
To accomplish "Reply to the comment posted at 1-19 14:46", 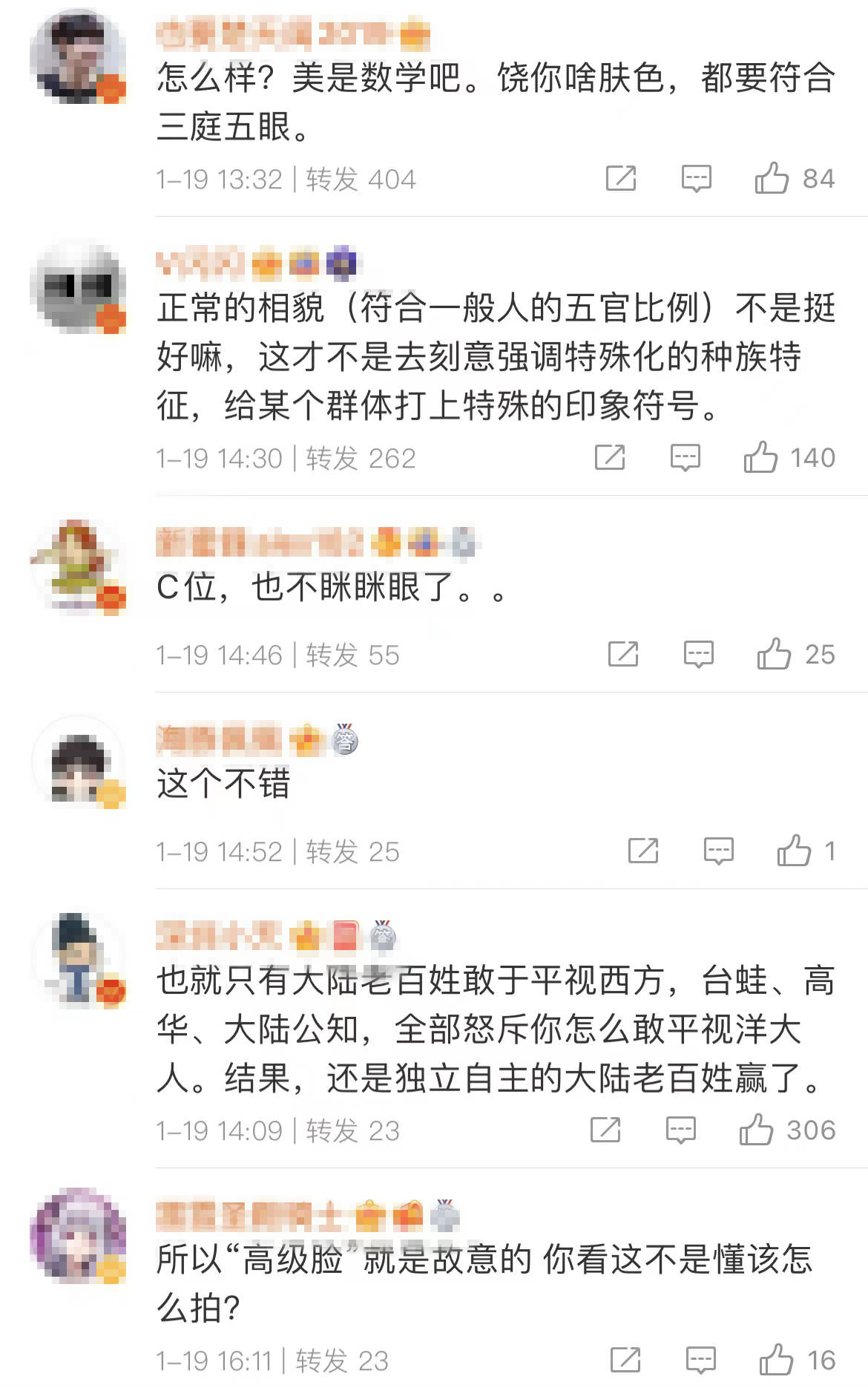I will (x=698, y=654).
